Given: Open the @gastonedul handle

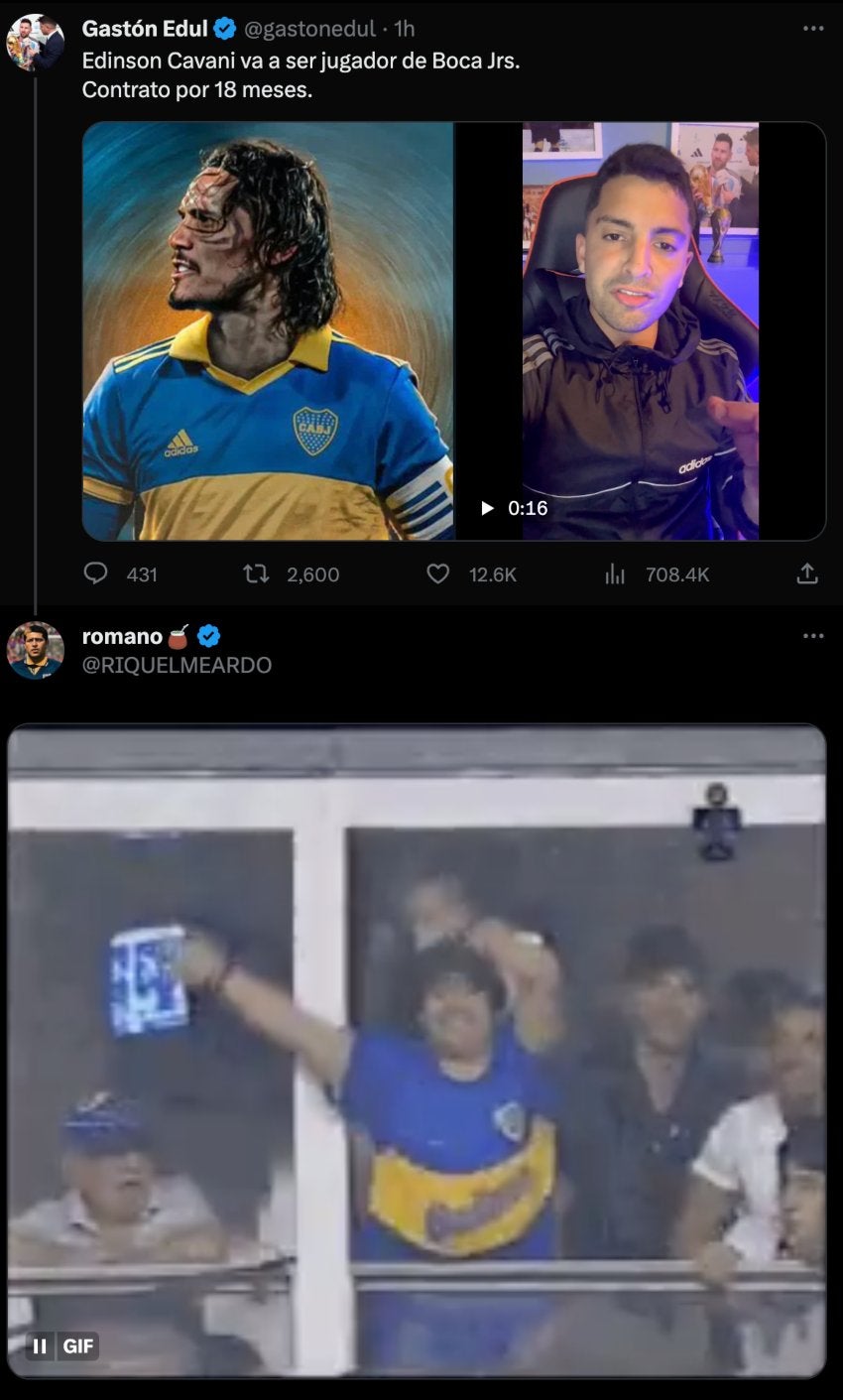Looking at the screenshot, I should [308, 30].
